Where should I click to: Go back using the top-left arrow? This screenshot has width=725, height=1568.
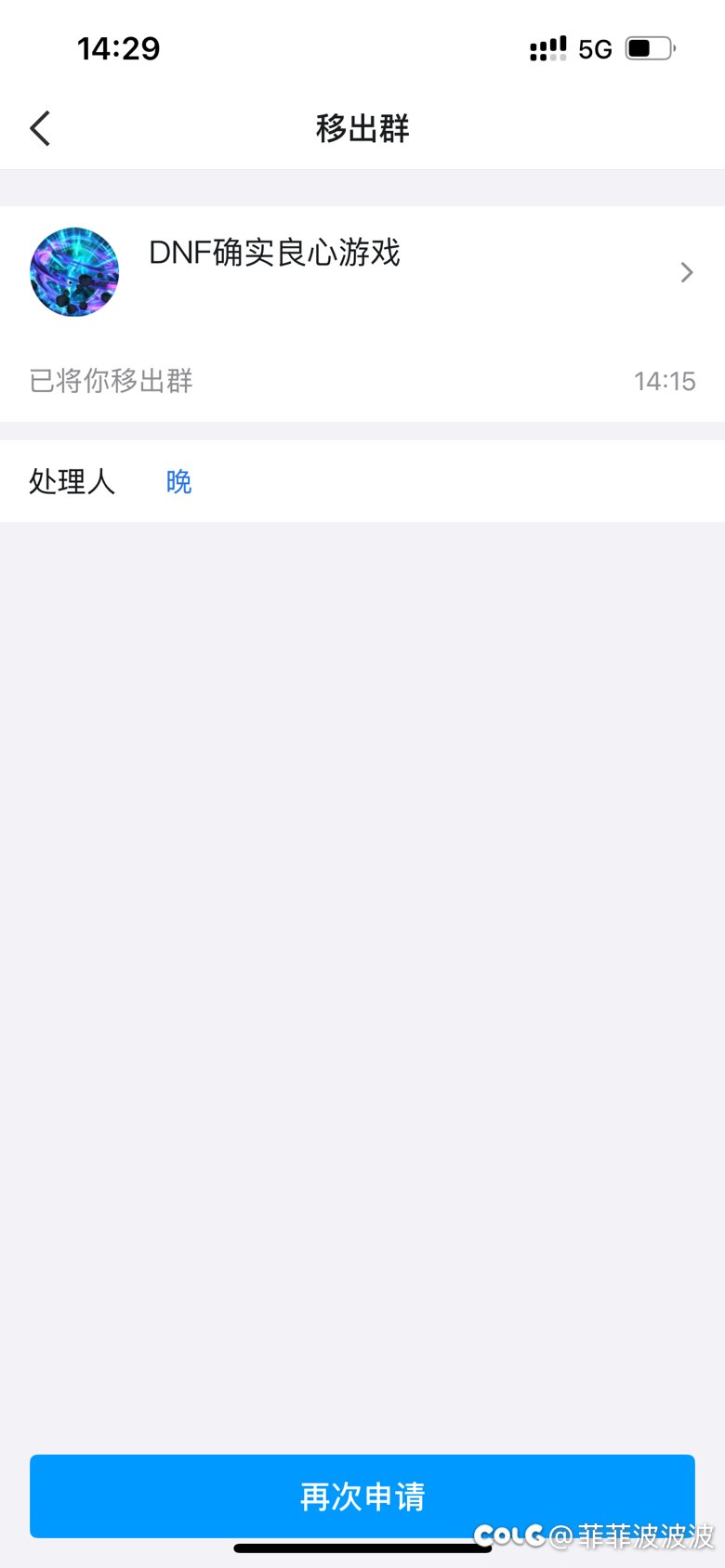coord(40,128)
